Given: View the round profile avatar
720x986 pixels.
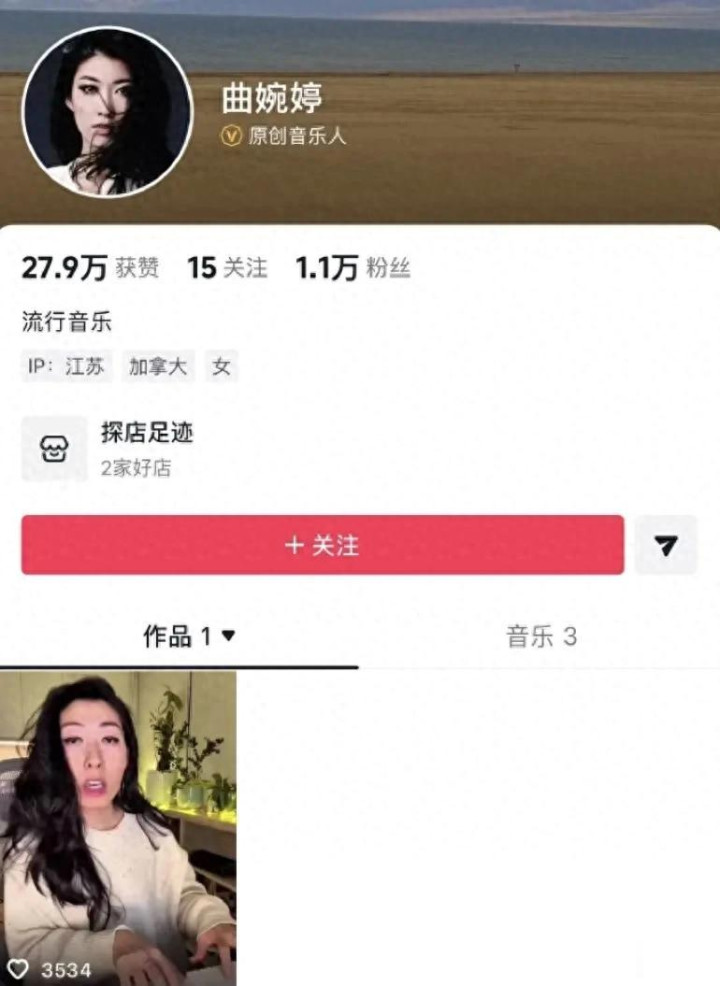Looking at the screenshot, I should click(106, 112).
